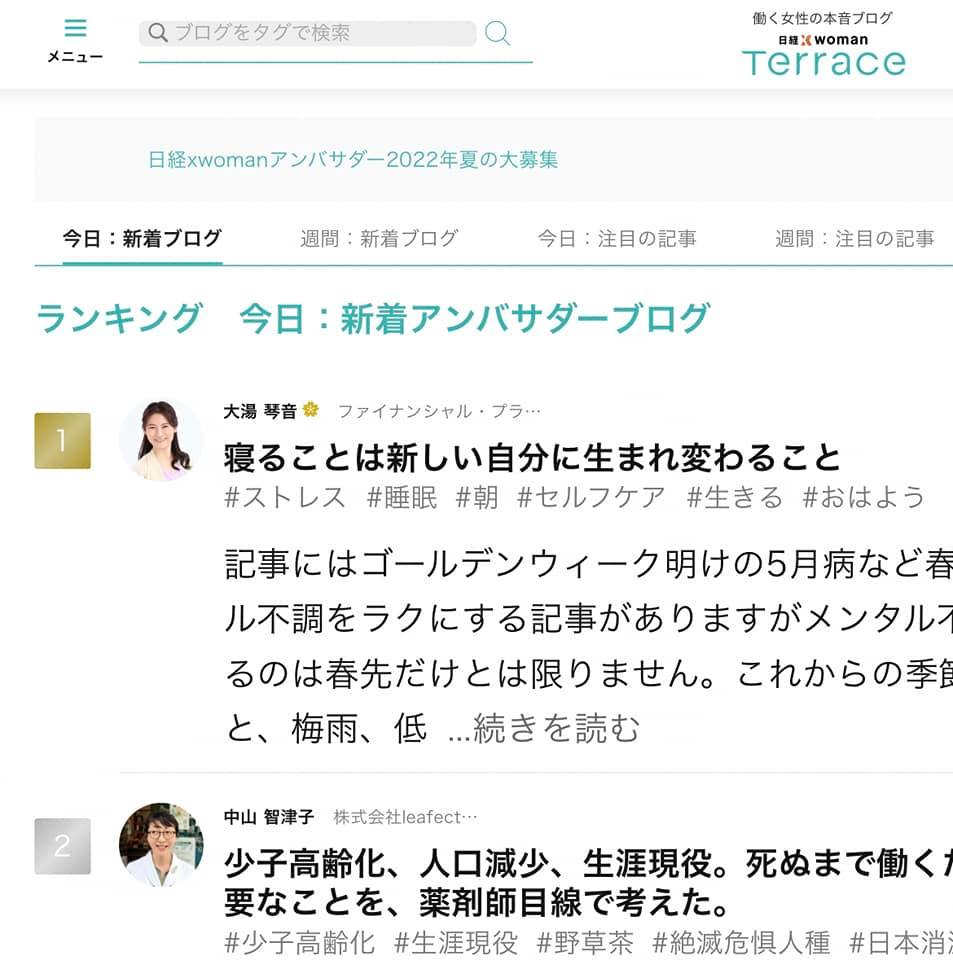
Task: Tap ...続きを読む to read more
Action: [x=543, y=729]
